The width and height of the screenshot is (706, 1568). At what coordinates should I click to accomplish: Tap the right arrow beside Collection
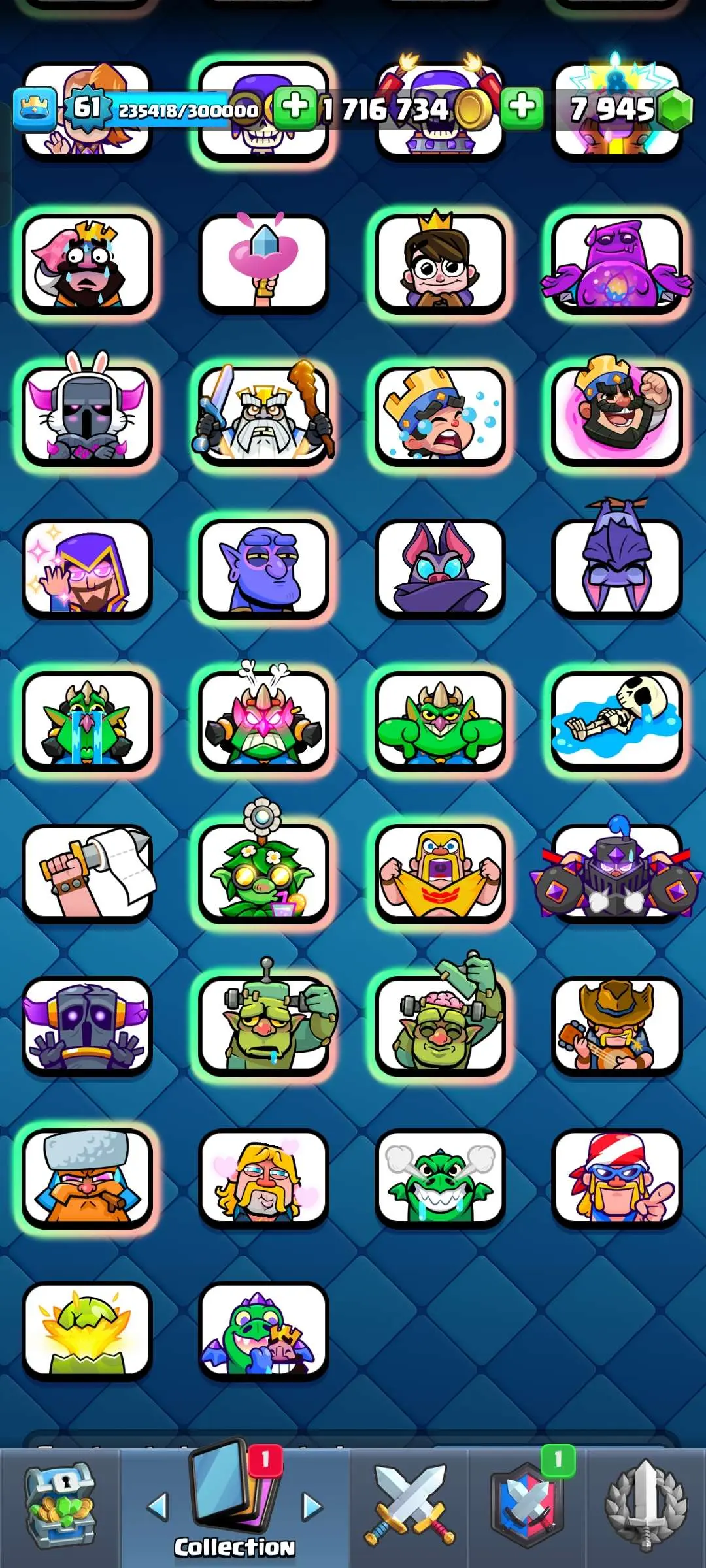coord(312,1506)
